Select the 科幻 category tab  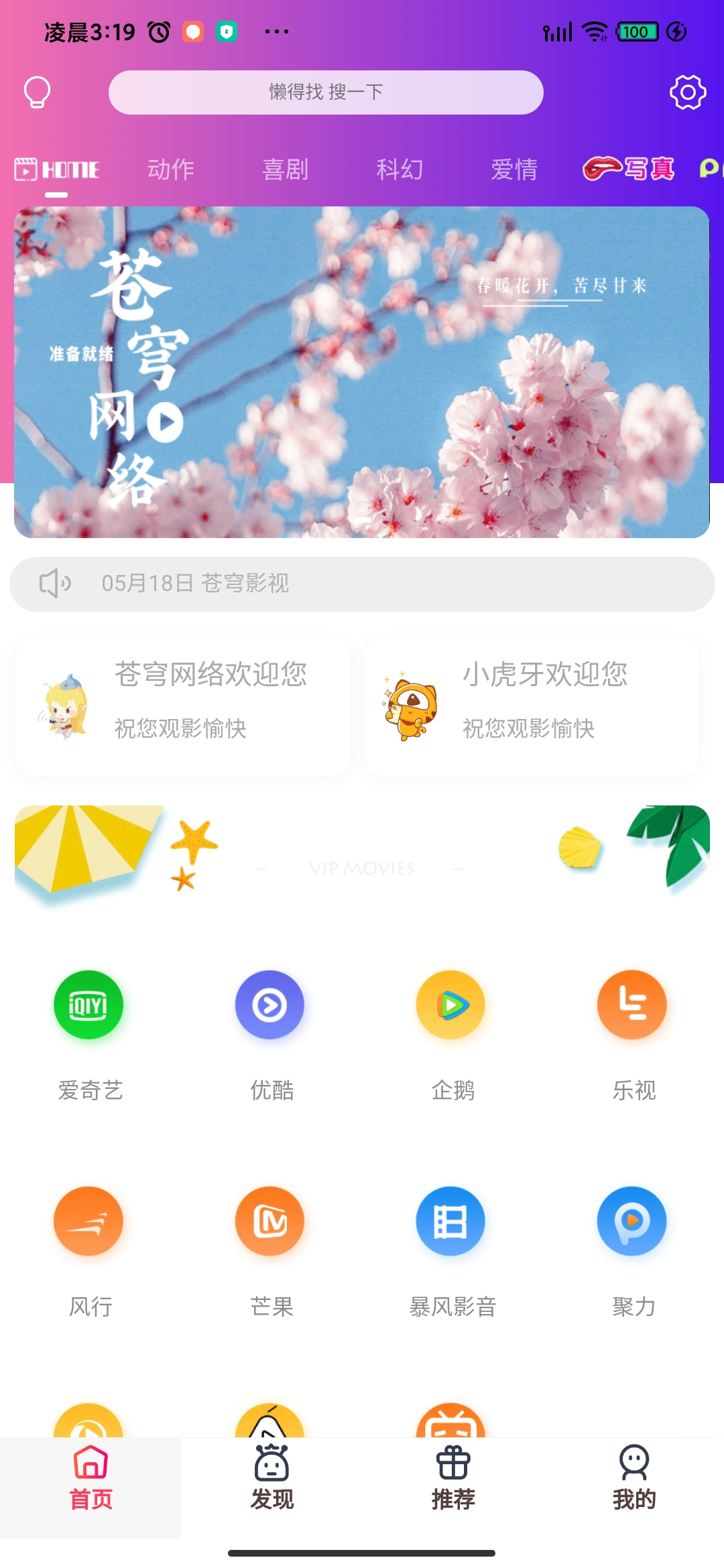coord(400,170)
